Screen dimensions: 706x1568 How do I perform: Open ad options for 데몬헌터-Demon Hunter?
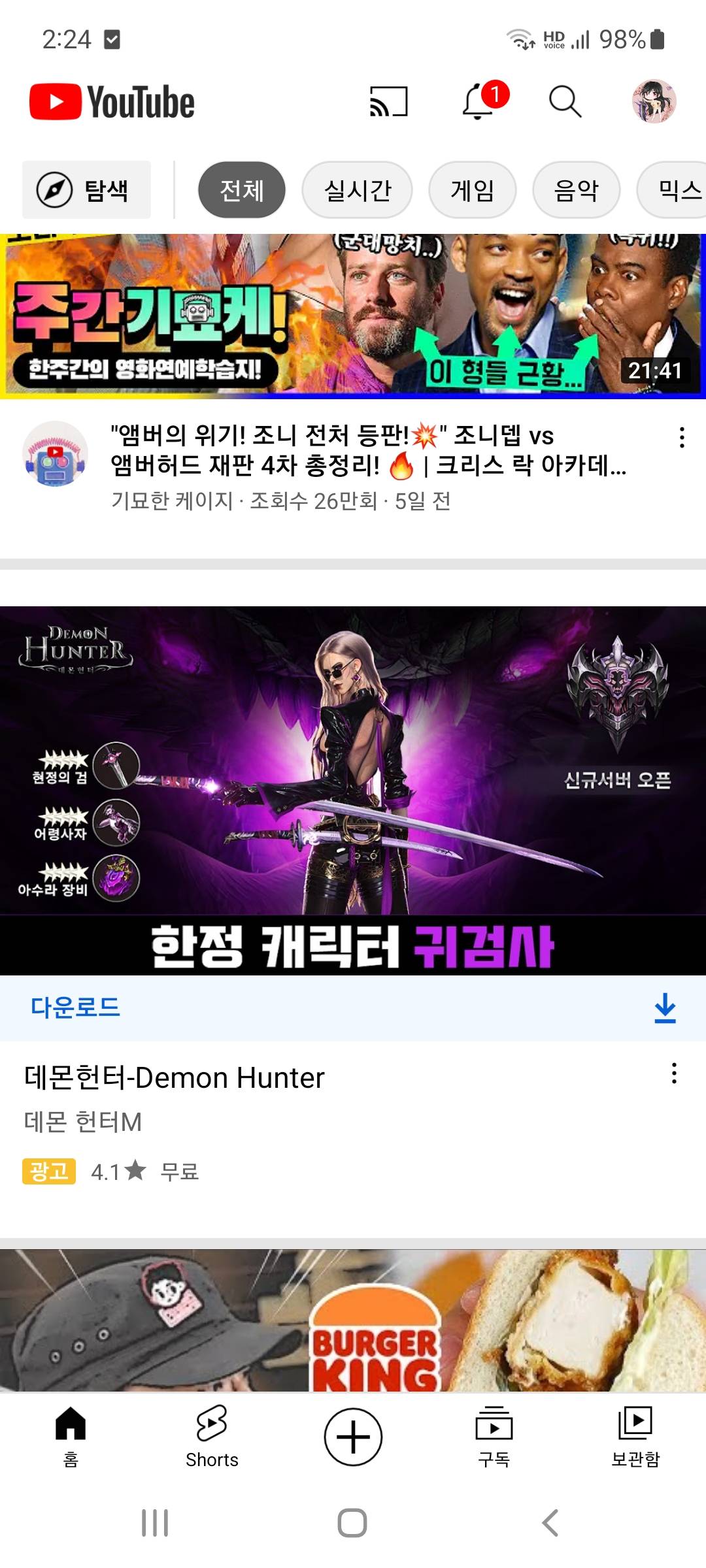pos(674,1073)
